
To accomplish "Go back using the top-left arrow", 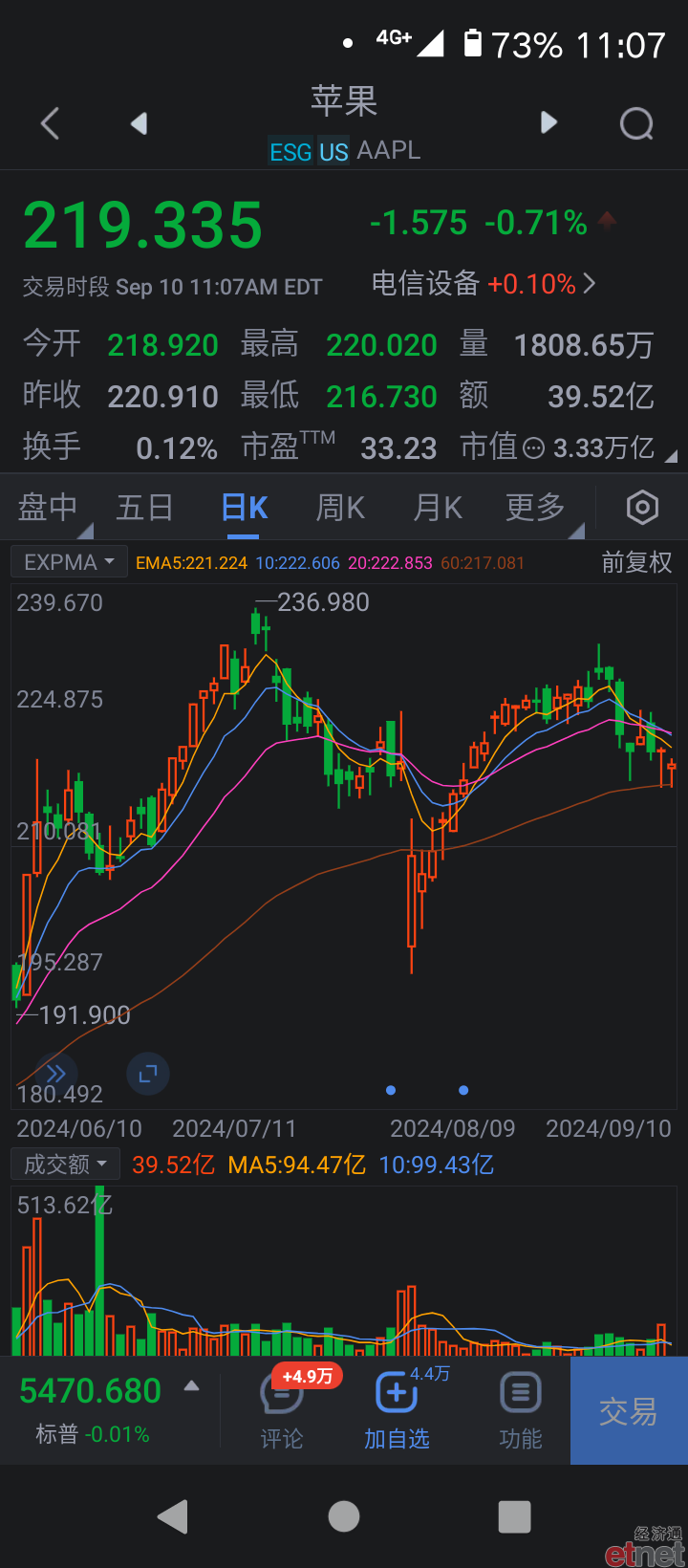I will pyautogui.click(x=51, y=123).
